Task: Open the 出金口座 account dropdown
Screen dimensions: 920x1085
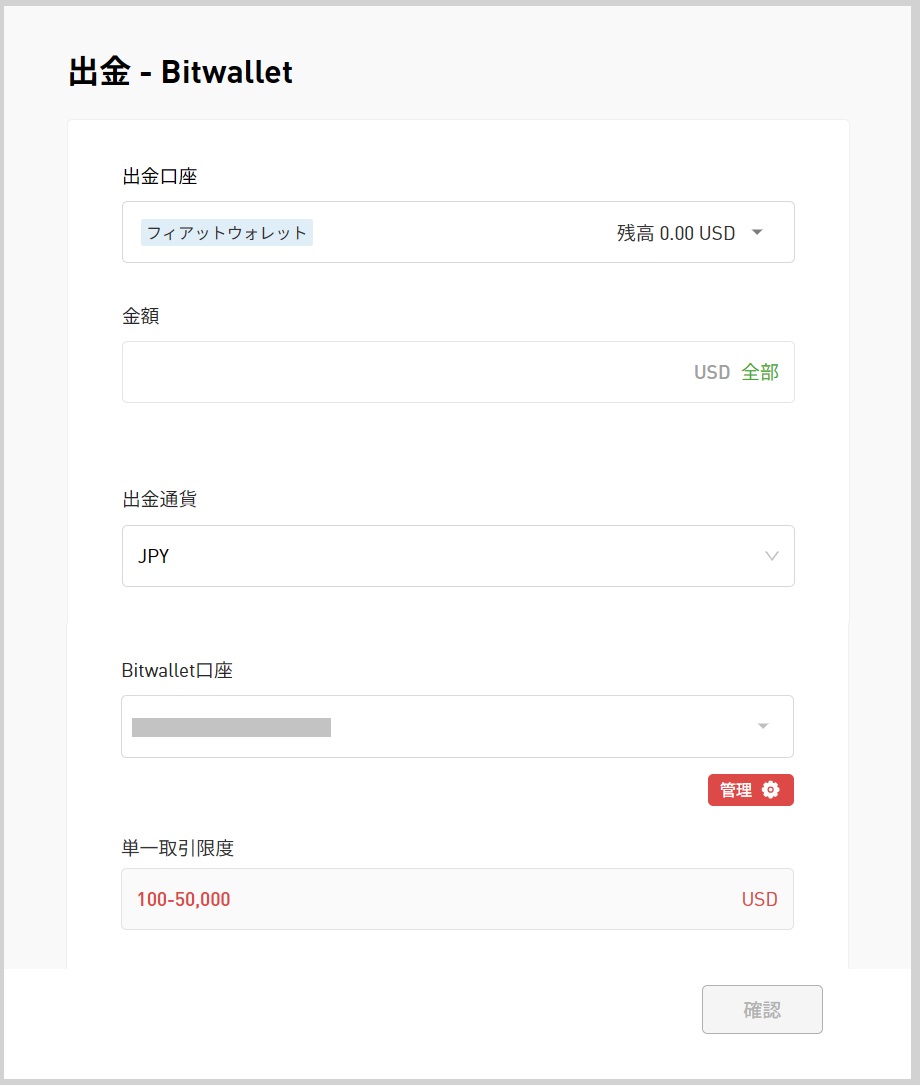Action: click(x=458, y=233)
